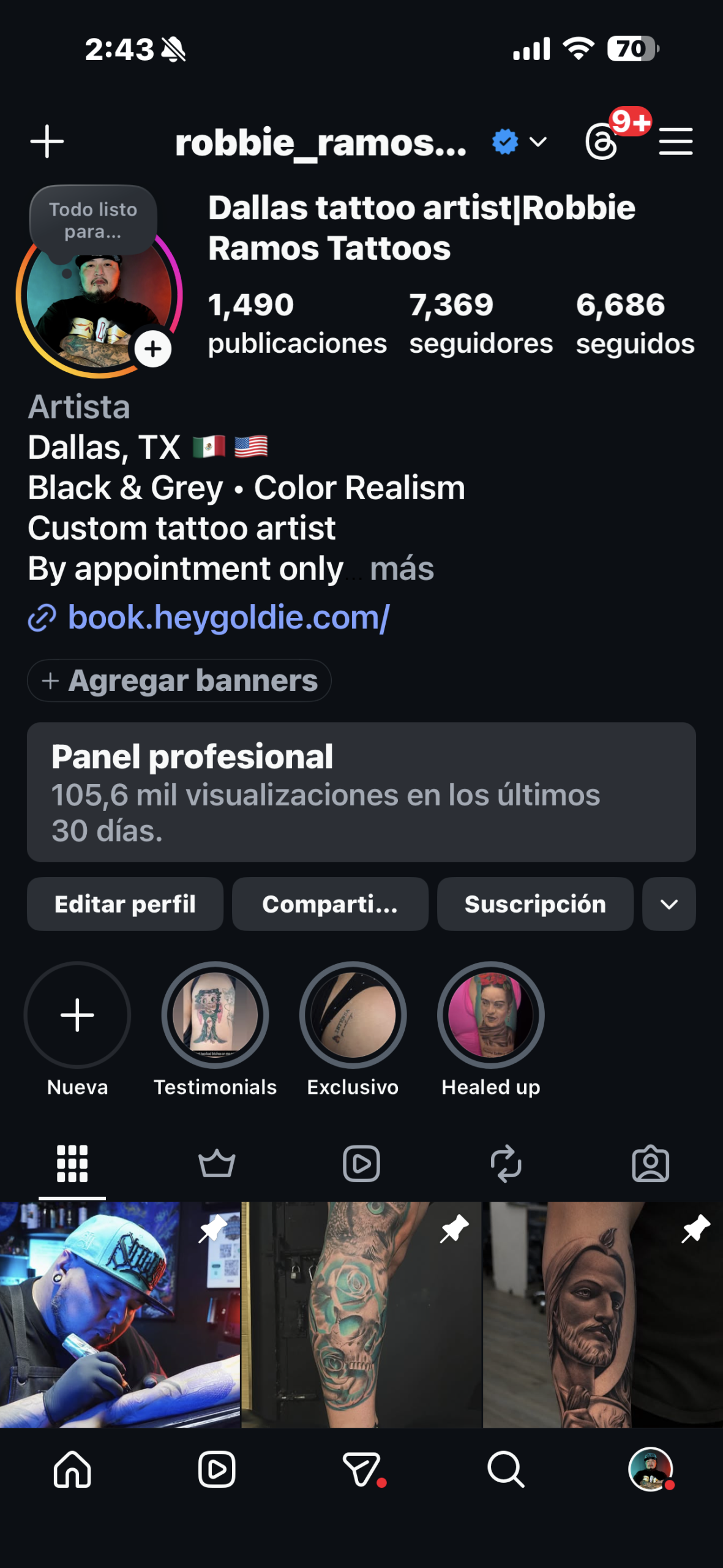Open search from the bottom bar
Image resolution: width=723 pixels, height=1568 pixels.
pos(506,1469)
